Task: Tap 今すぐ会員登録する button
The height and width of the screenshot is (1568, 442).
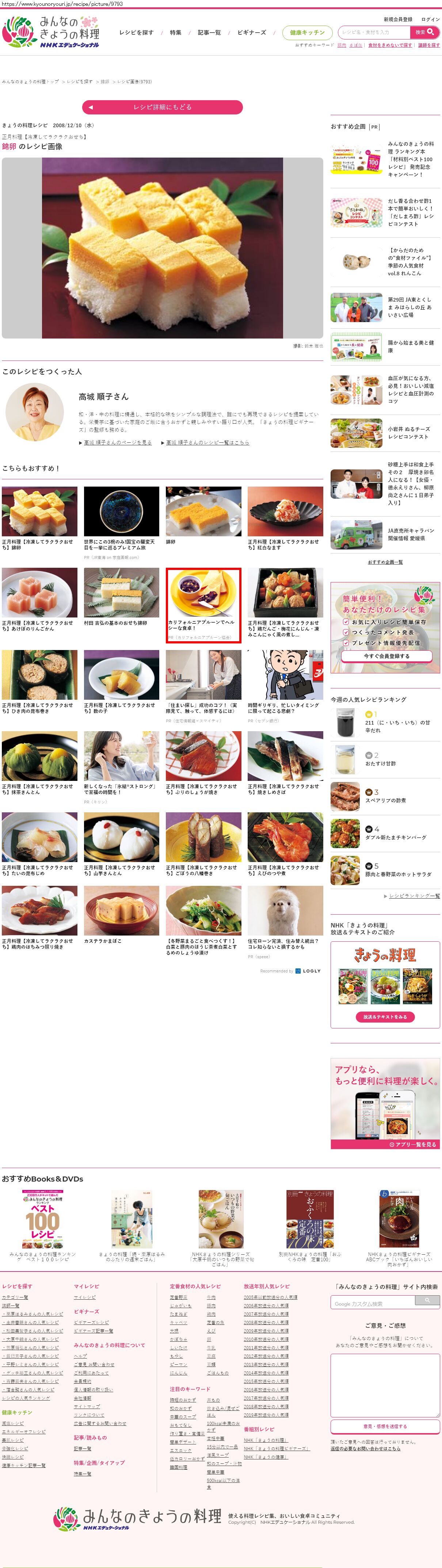Action: click(x=386, y=656)
